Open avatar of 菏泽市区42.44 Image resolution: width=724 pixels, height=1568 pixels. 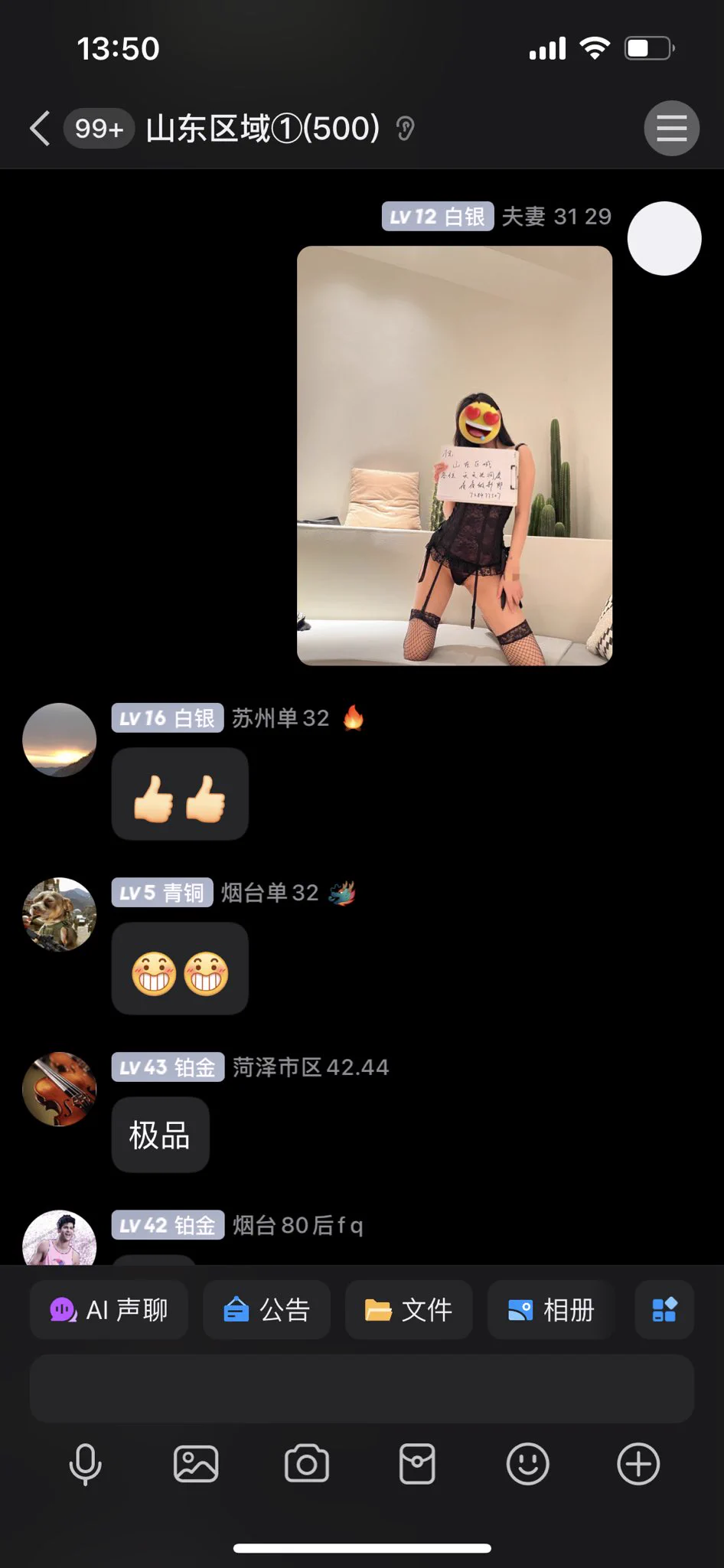(x=60, y=1089)
